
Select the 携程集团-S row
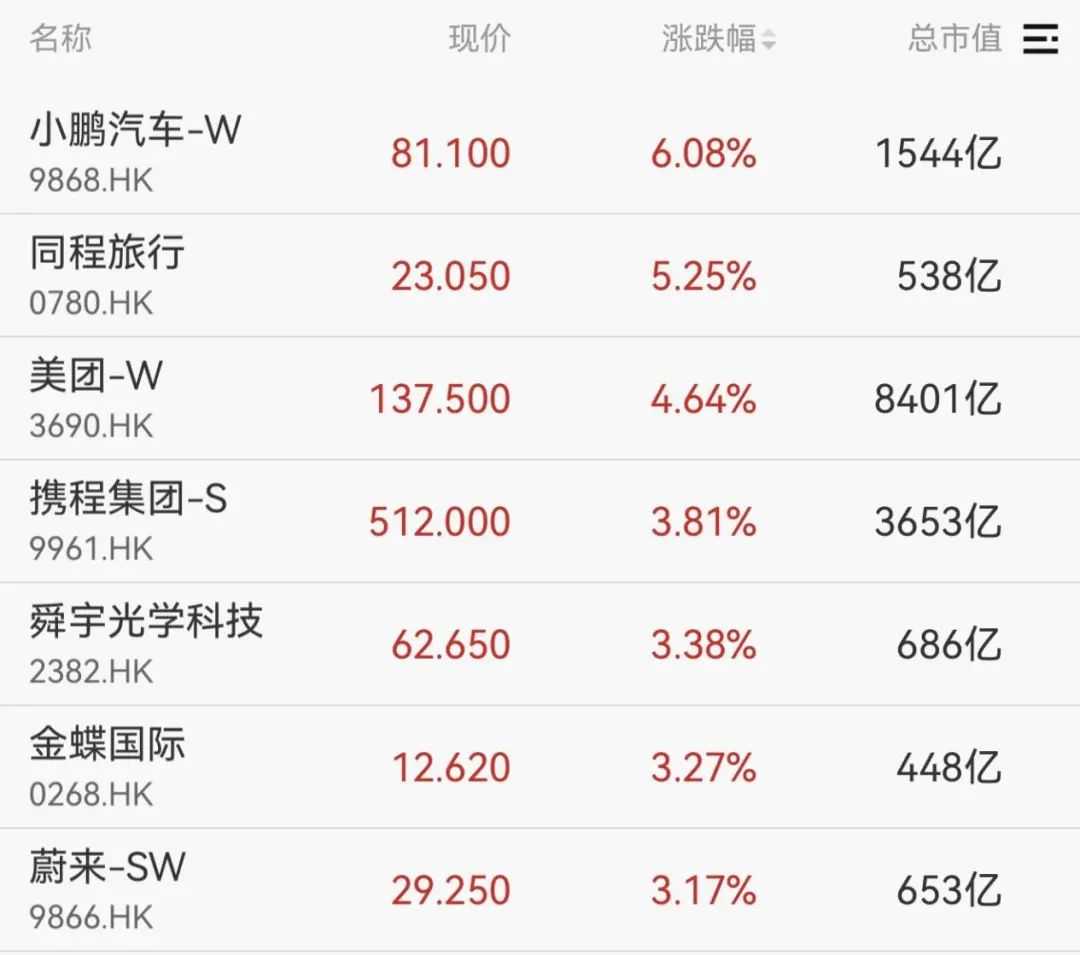pos(128,520)
